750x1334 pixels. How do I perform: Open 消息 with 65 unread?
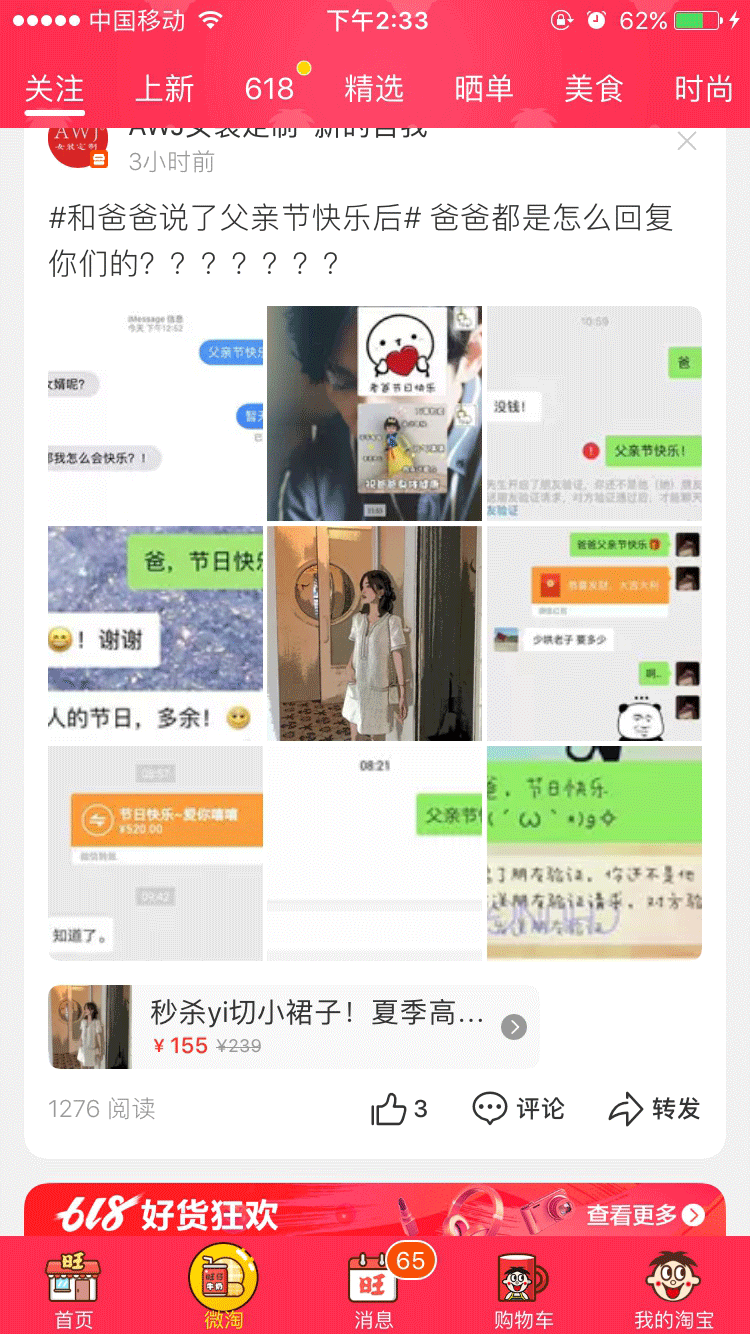click(373, 1290)
